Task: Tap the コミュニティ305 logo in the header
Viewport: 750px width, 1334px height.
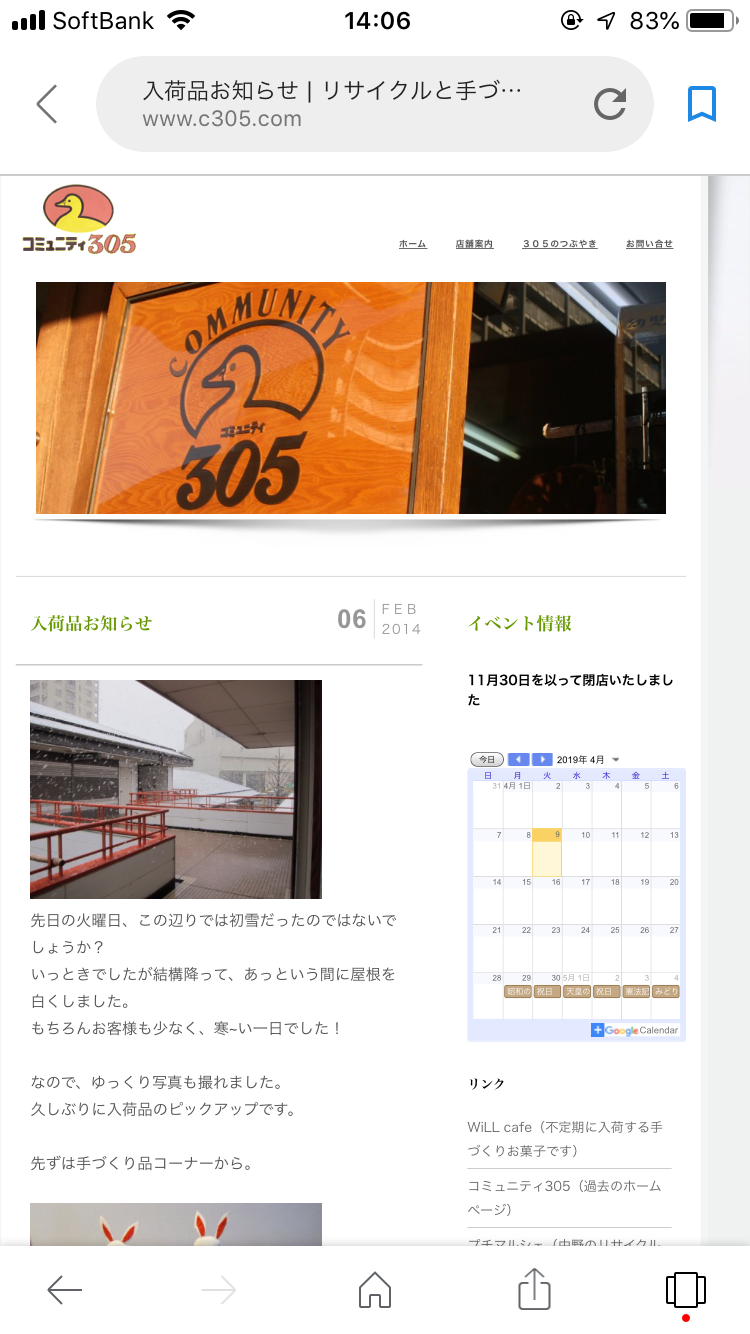Action: 79,219
